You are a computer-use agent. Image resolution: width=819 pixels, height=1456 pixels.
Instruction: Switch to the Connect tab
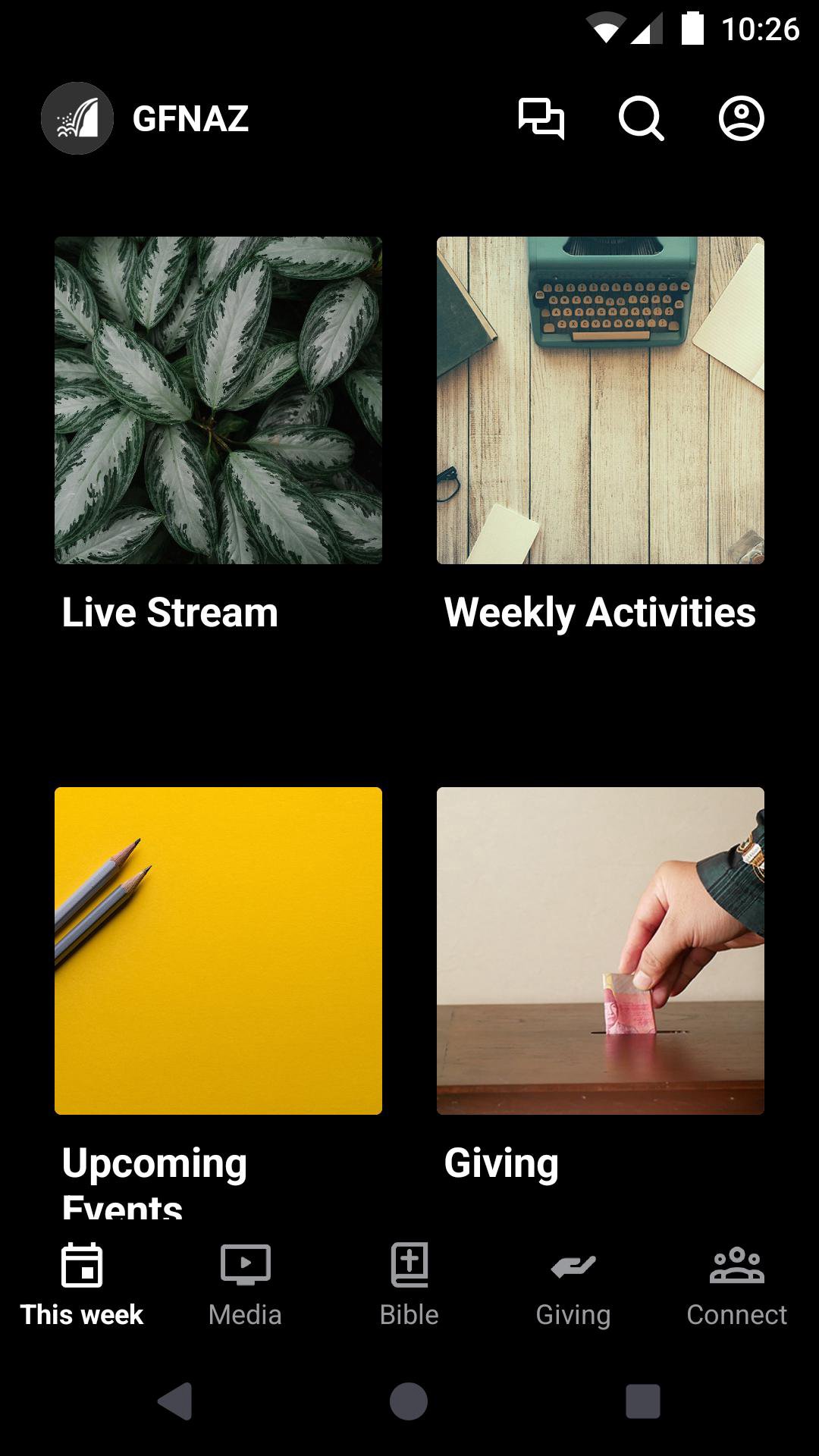(x=736, y=1285)
